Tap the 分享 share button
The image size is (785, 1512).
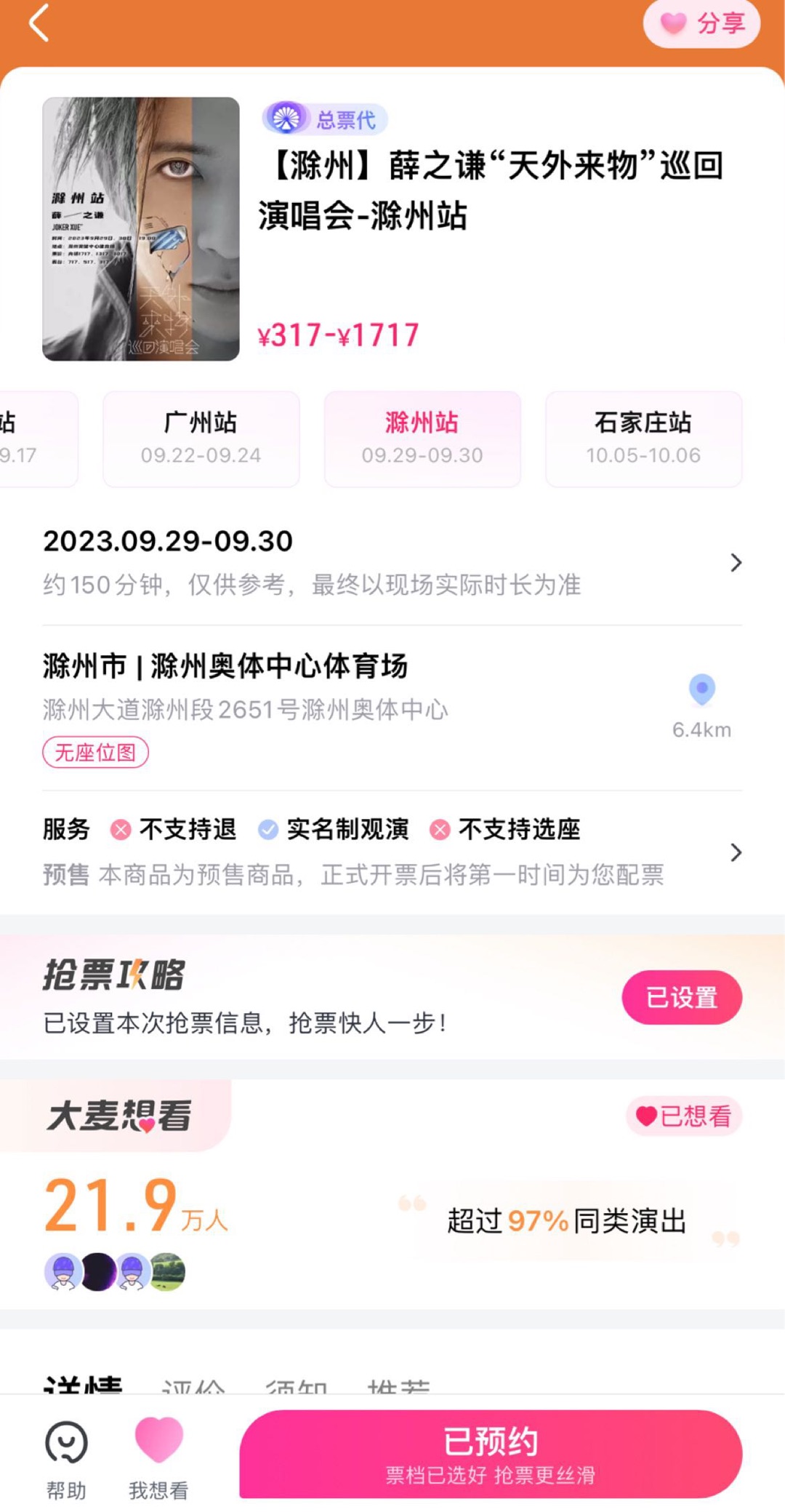(701, 23)
